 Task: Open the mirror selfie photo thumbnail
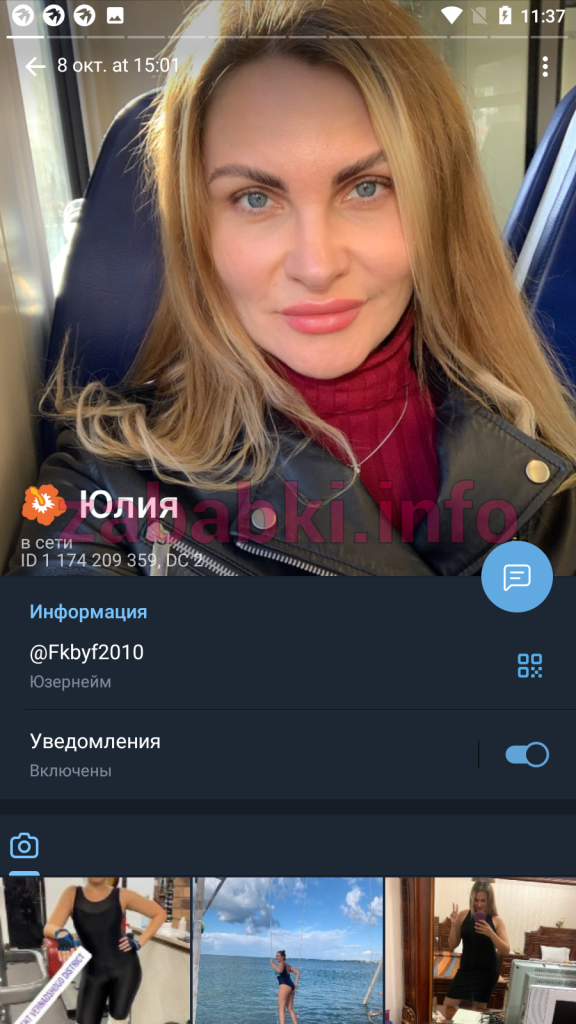(x=481, y=951)
